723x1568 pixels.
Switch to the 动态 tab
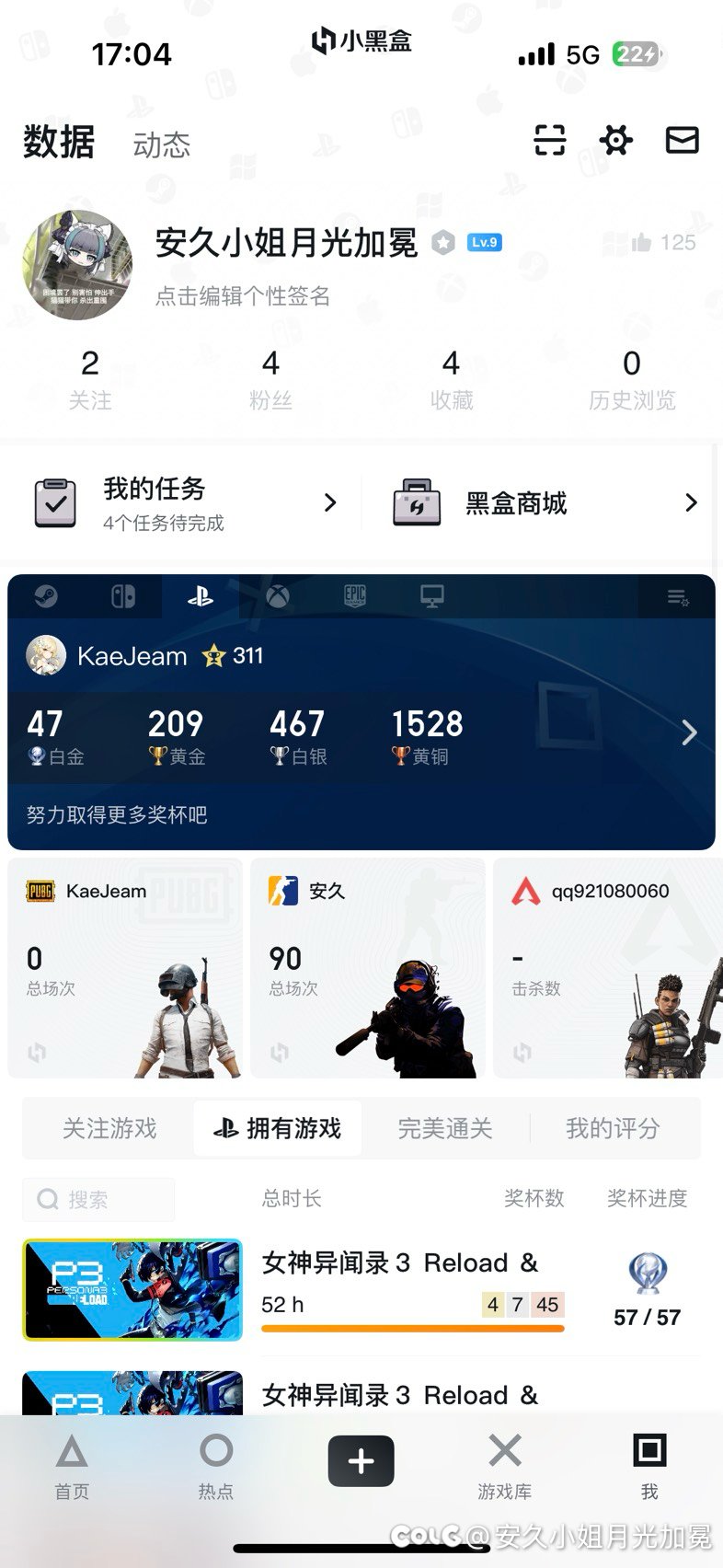161,144
